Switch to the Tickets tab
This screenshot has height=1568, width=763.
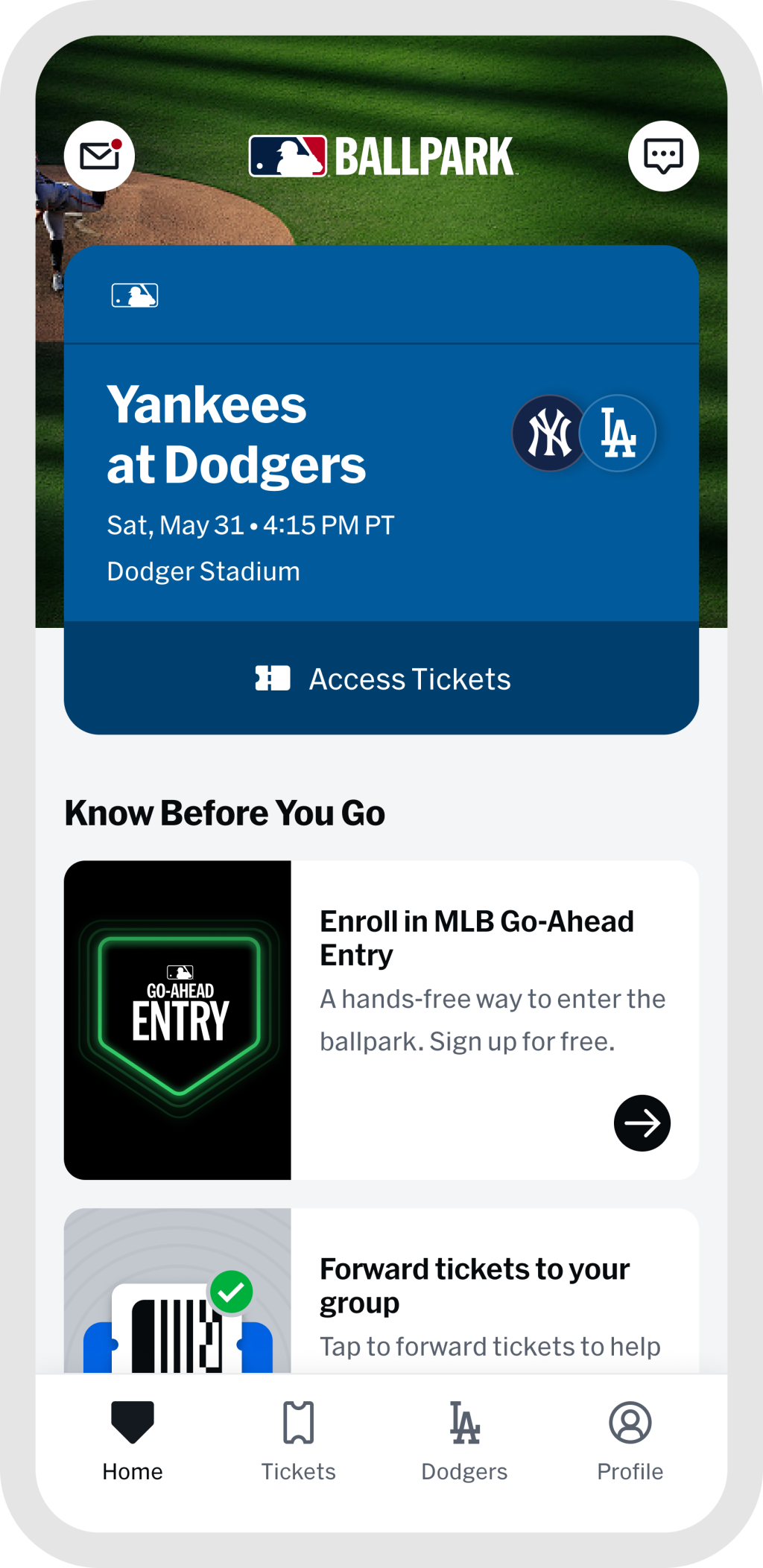[x=299, y=1441]
